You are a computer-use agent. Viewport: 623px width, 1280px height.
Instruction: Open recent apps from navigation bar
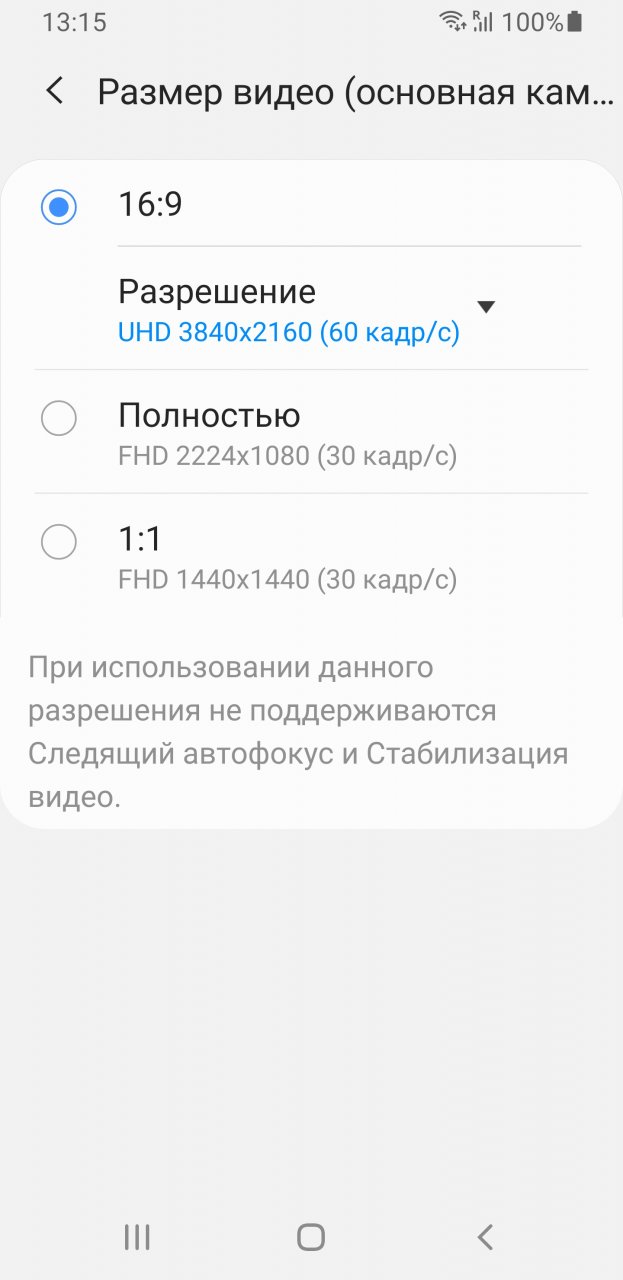click(x=137, y=1237)
